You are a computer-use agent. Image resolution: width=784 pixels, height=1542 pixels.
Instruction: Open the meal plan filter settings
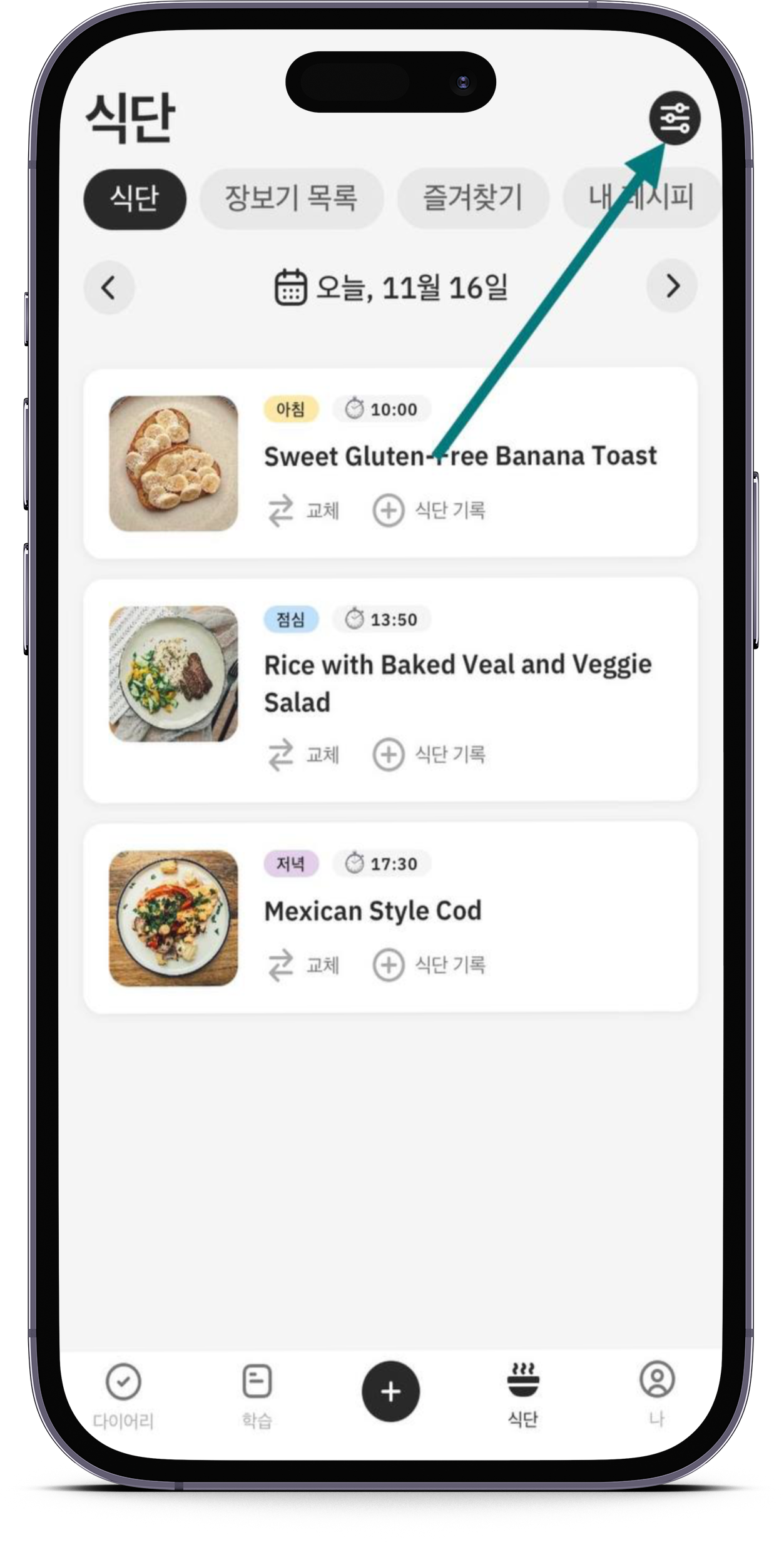(x=674, y=118)
